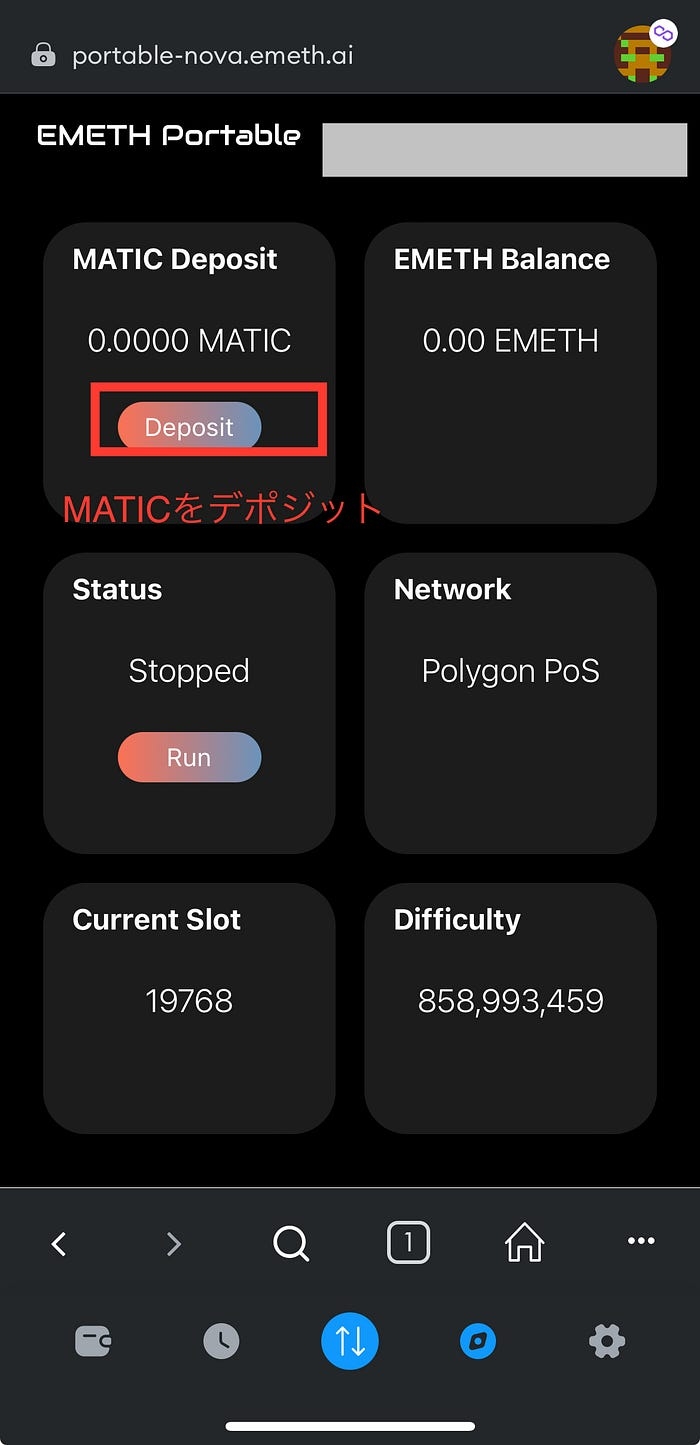Go forward with the browser arrow
Viewport: 700px width, 1445px height.
pyautogui.click(x=174, y=1243)
